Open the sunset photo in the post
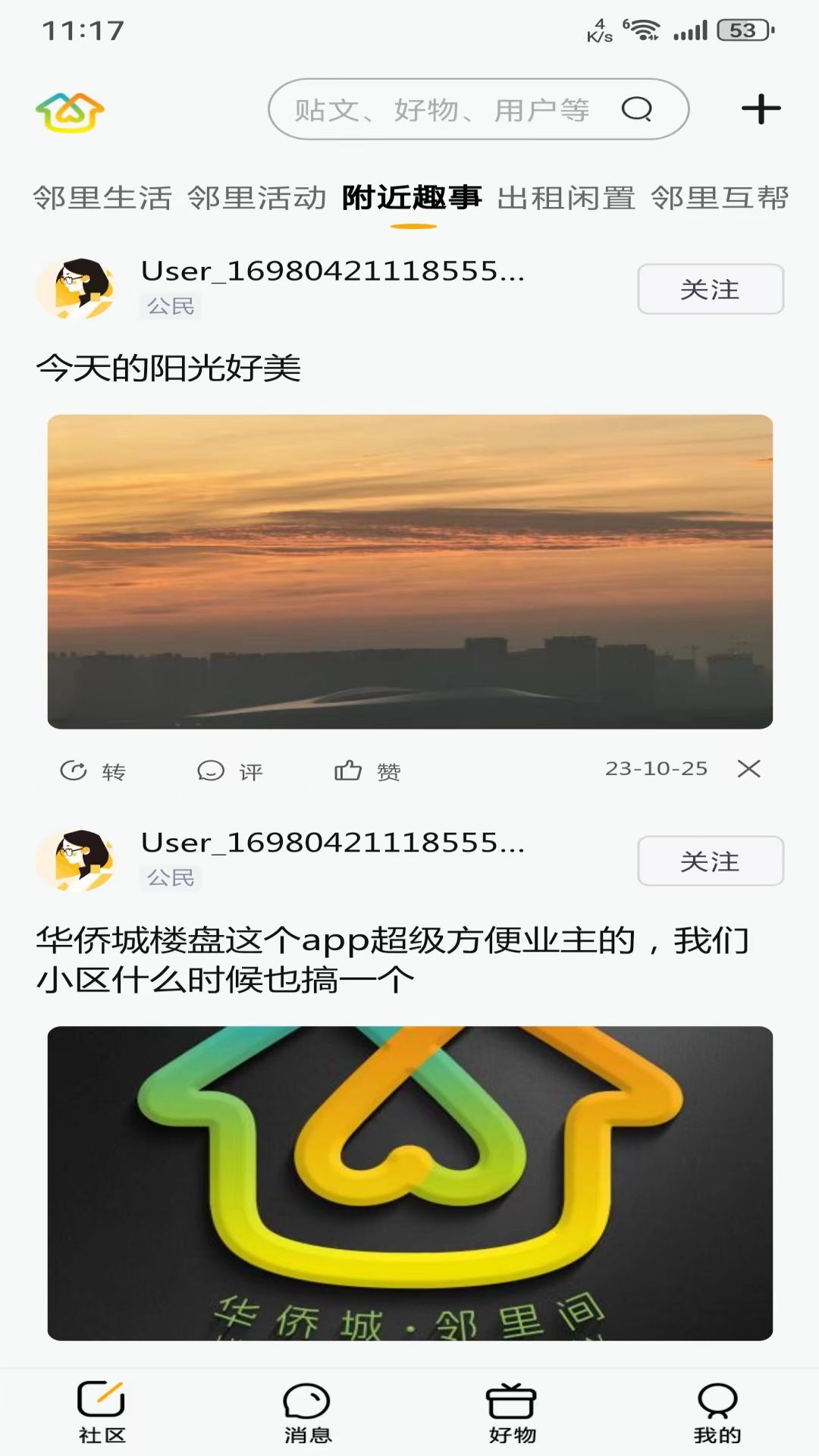 pyautogui.click(x=409, y=571)
